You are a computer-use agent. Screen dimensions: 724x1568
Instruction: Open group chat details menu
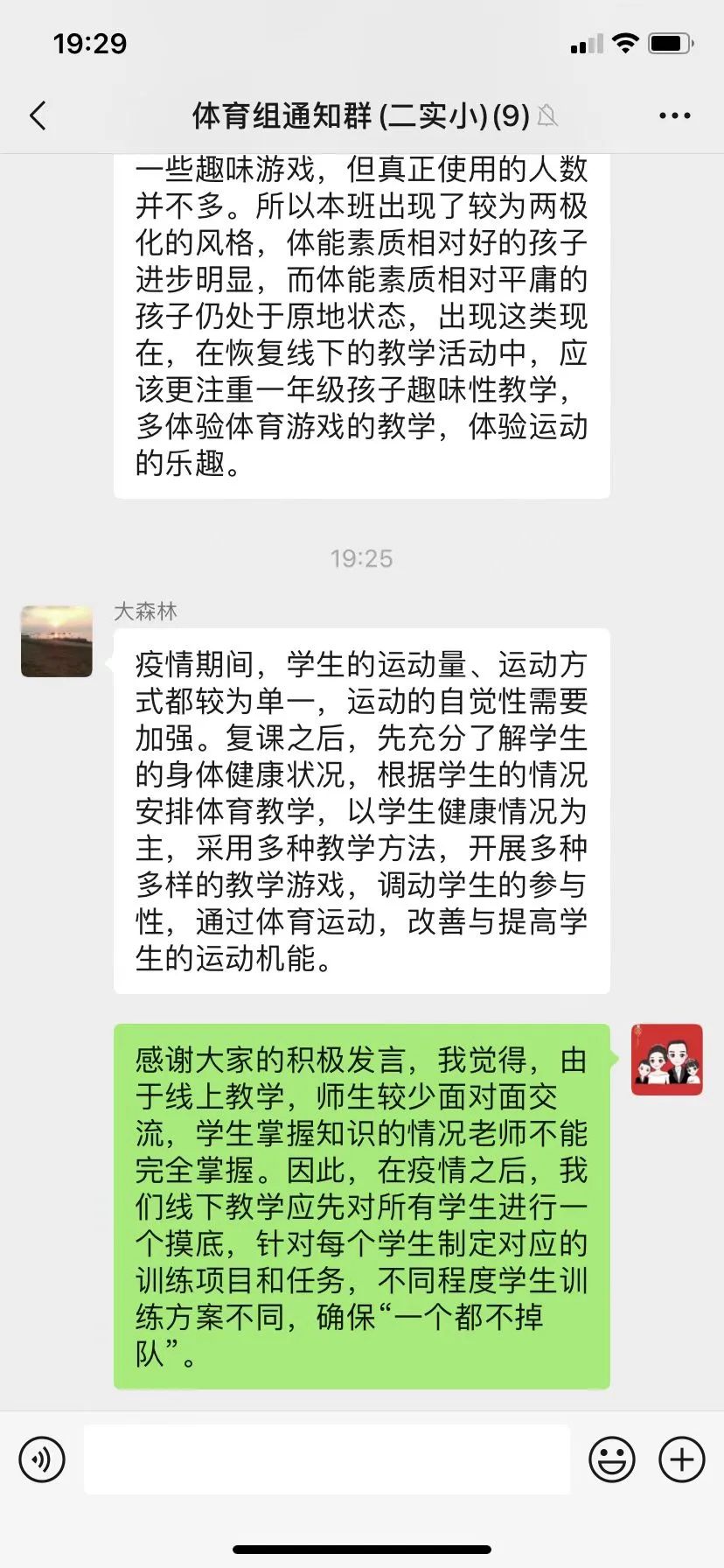tap(674, 115)
